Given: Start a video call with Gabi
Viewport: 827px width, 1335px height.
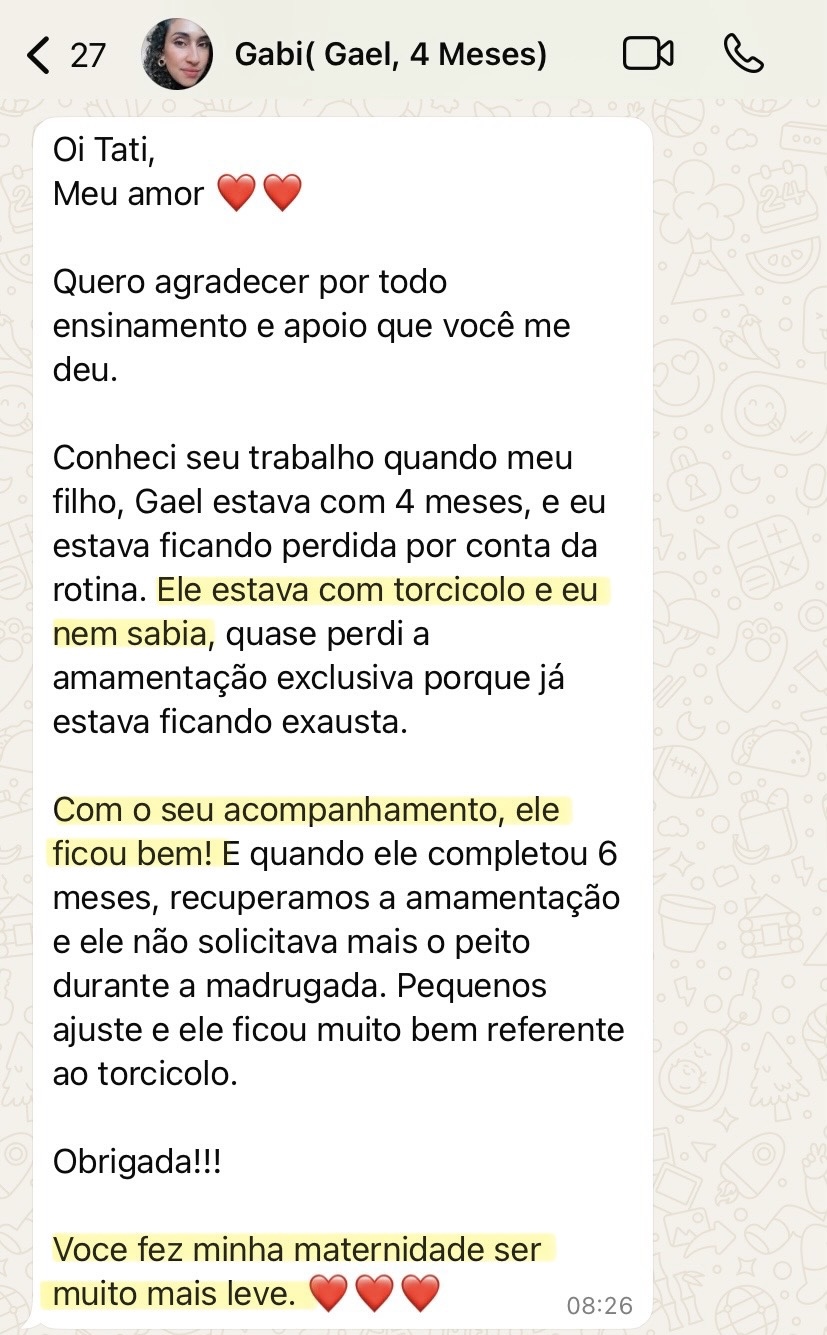Looking at the screenshot, I should coord(648,54).
